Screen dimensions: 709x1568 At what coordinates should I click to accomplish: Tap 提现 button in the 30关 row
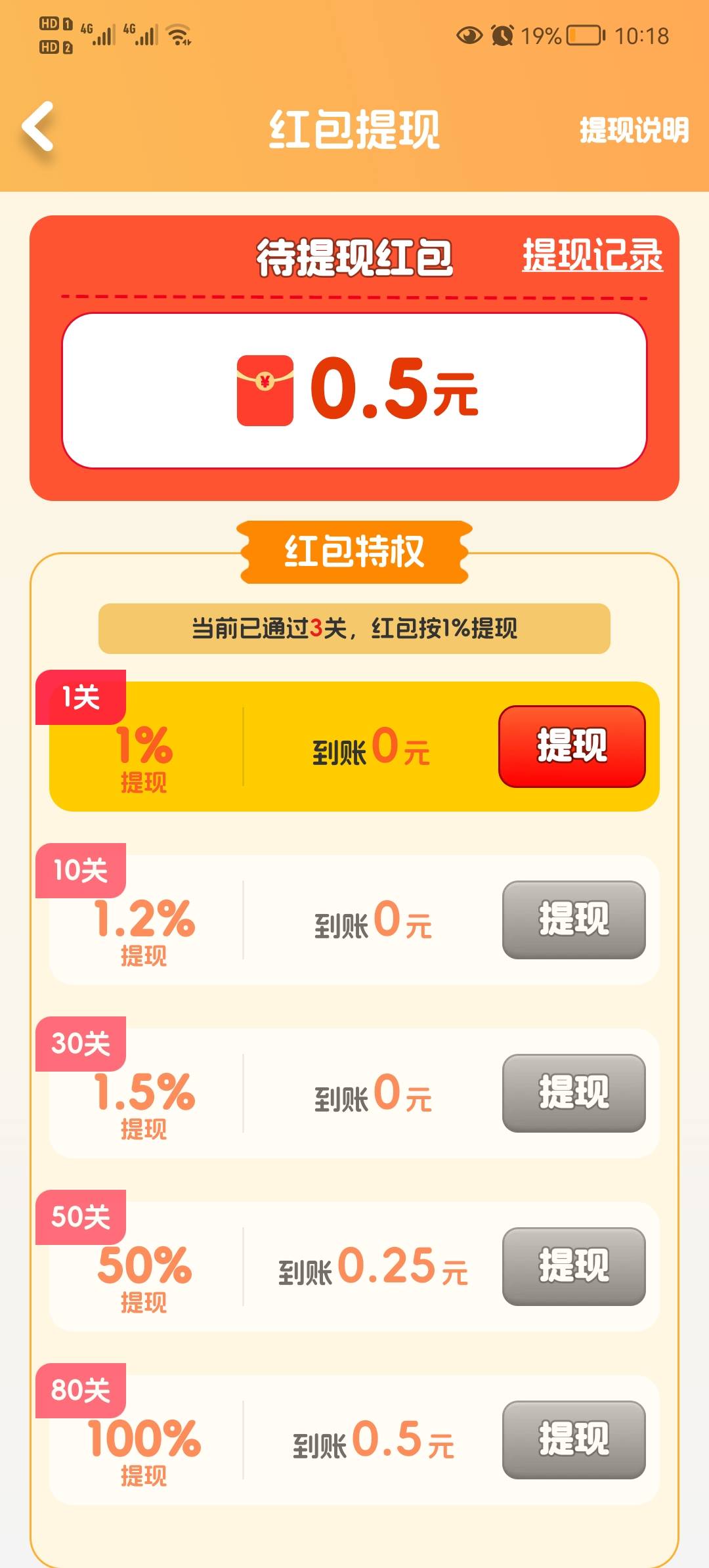574,1093
